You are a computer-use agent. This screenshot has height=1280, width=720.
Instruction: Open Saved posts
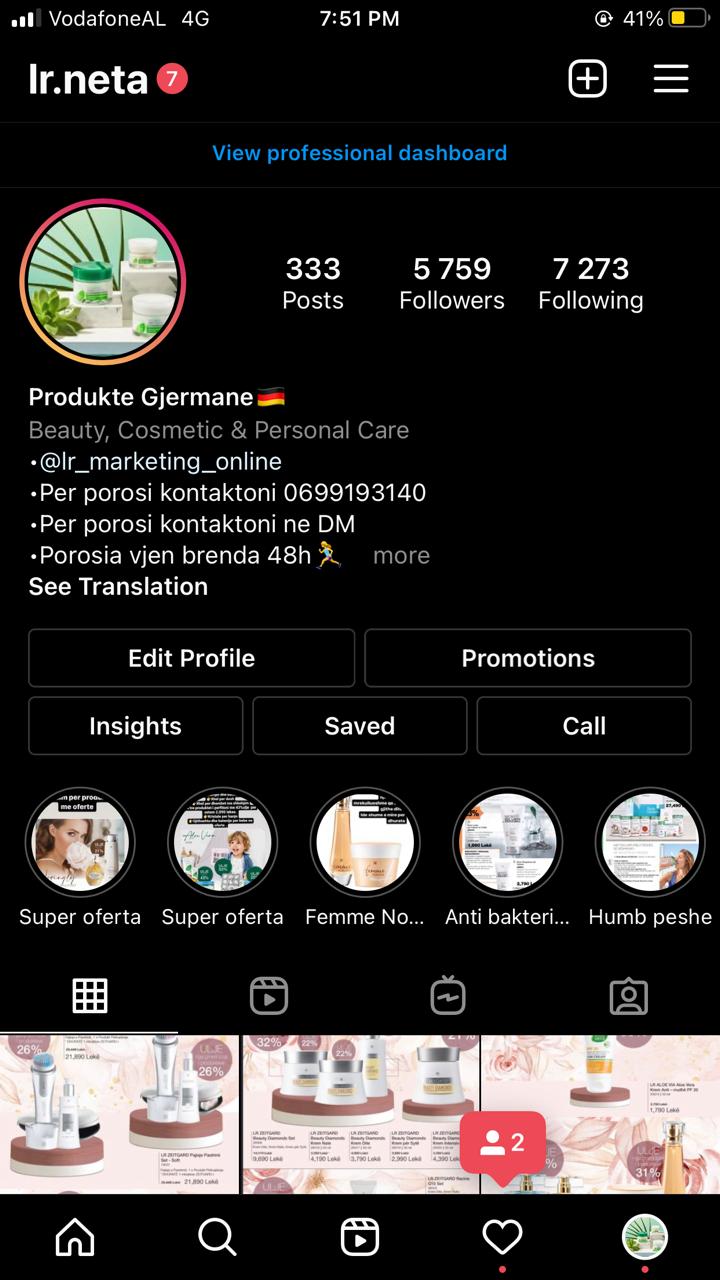(360, 726)
